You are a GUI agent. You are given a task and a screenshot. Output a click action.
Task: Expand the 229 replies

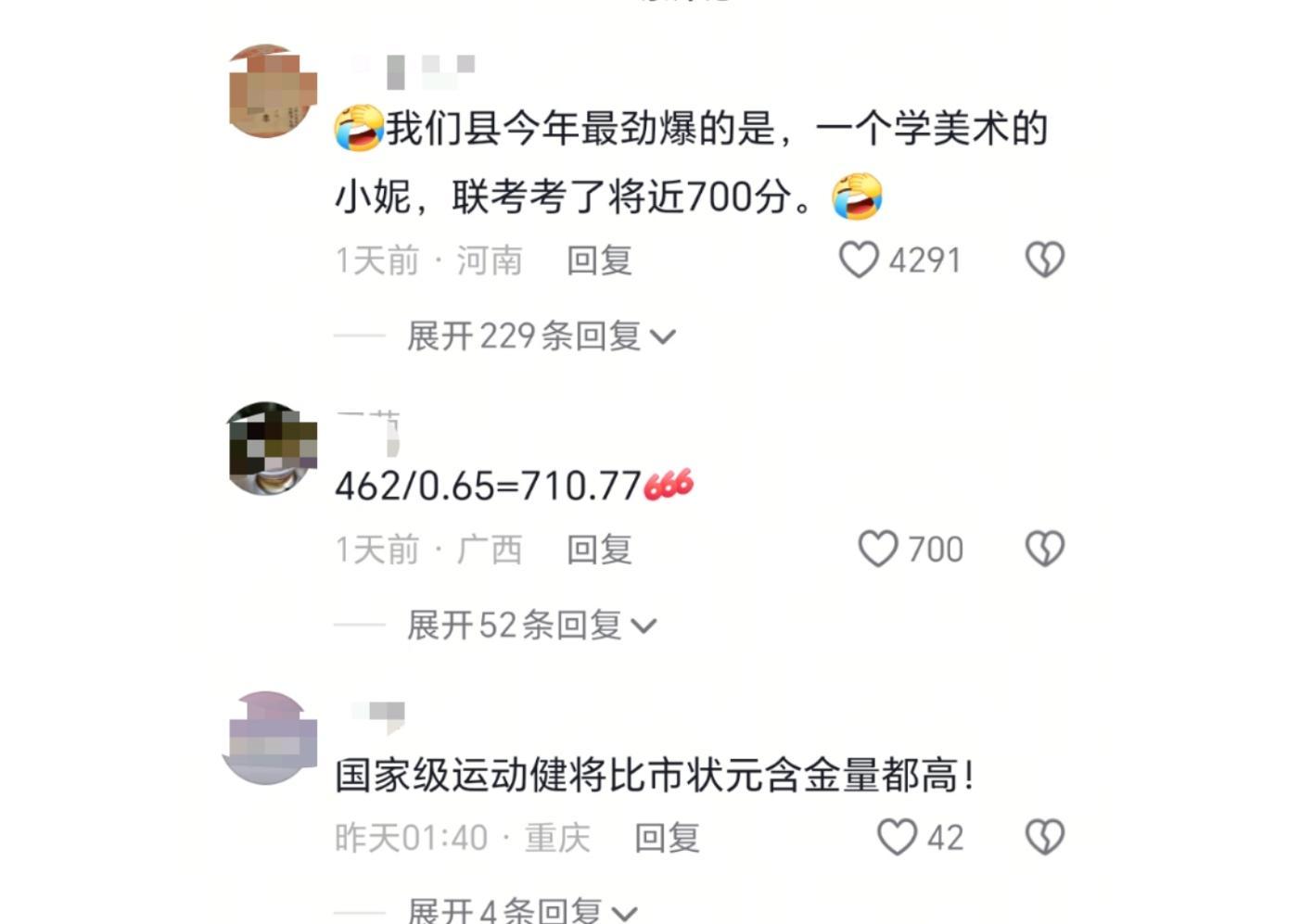point(542,335)
